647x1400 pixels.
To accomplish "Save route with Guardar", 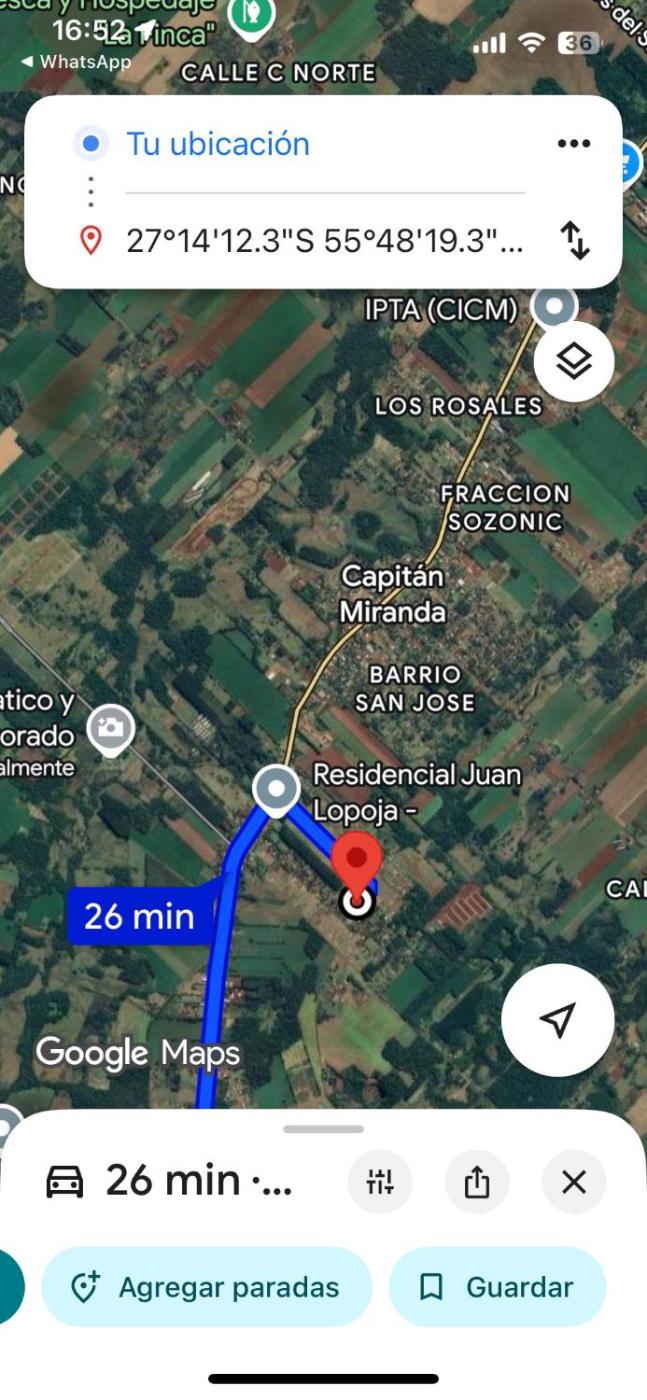I will click(498, 1287).
